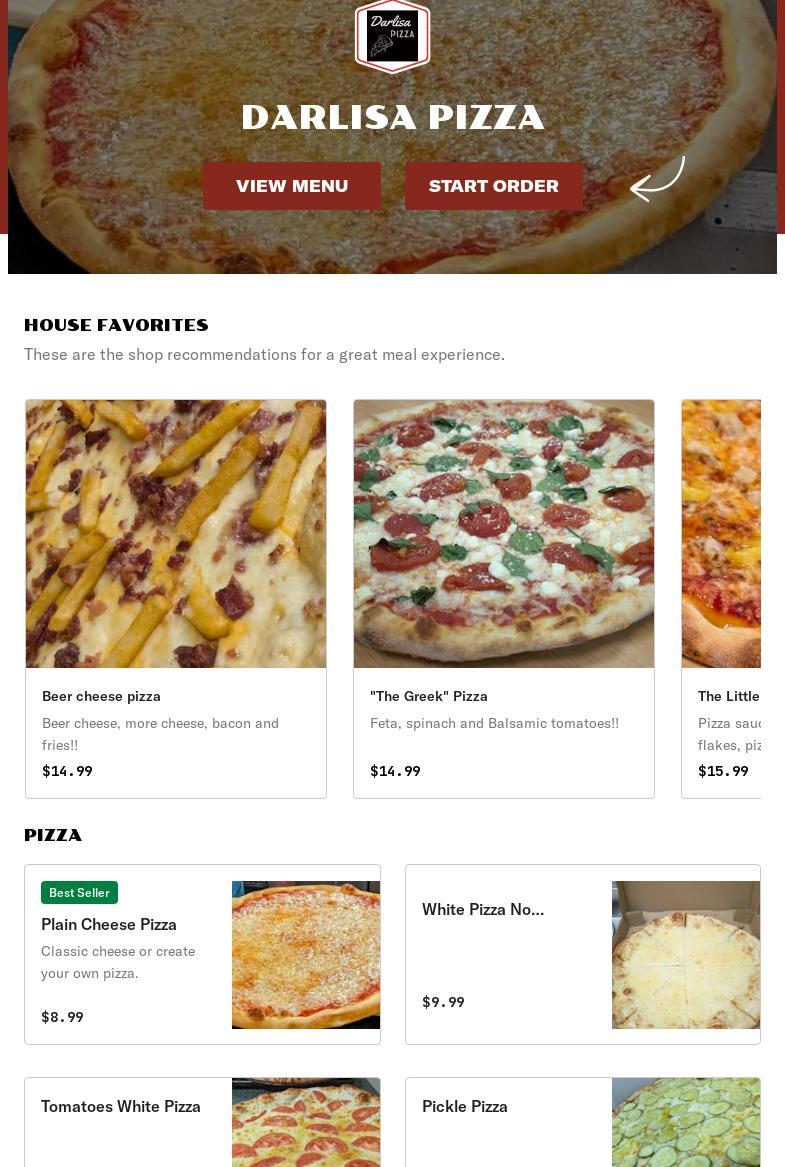Select the Pickle Pizza item
Screen dimensions: 785x1167
point(582,1122)
